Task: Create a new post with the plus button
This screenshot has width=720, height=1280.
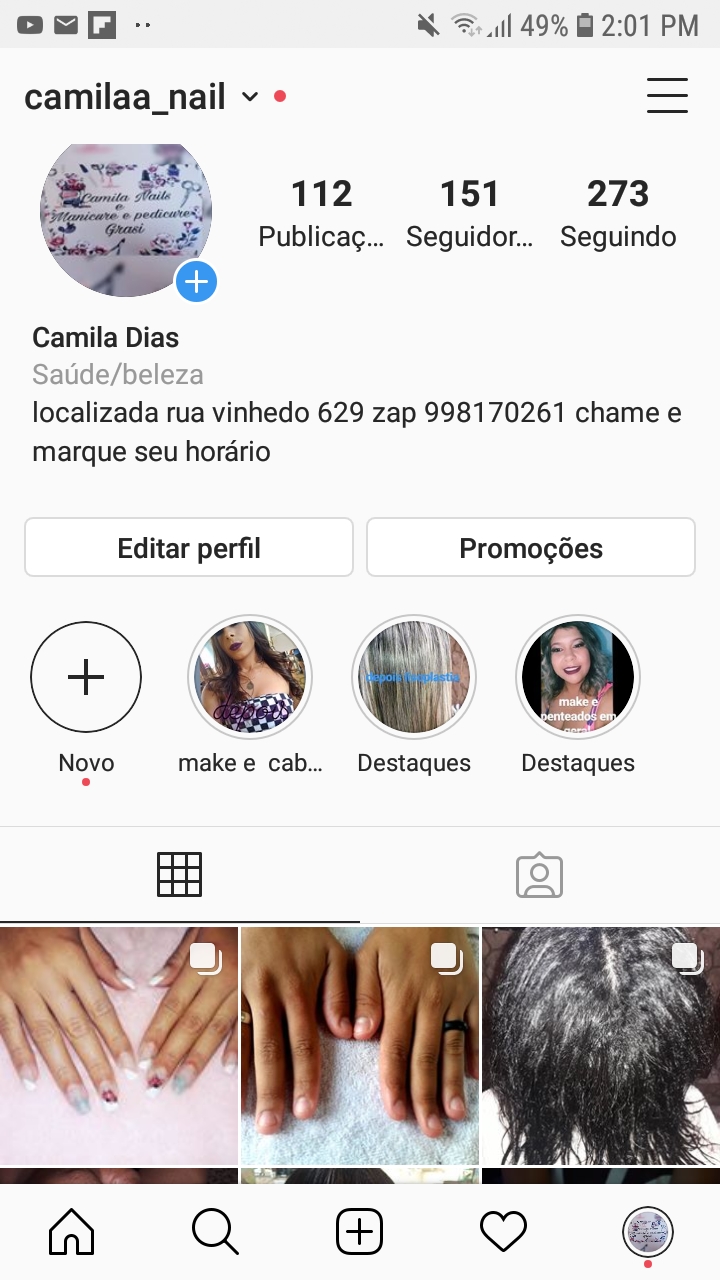Action: click(x=359, y=1231)
